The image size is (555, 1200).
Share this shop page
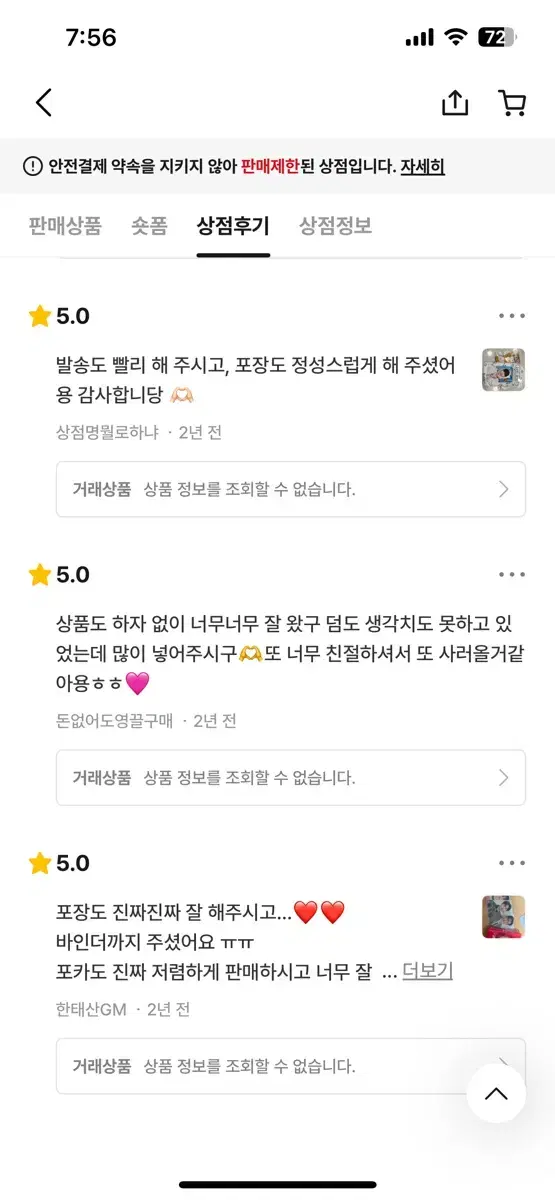(x=455, y=103)
